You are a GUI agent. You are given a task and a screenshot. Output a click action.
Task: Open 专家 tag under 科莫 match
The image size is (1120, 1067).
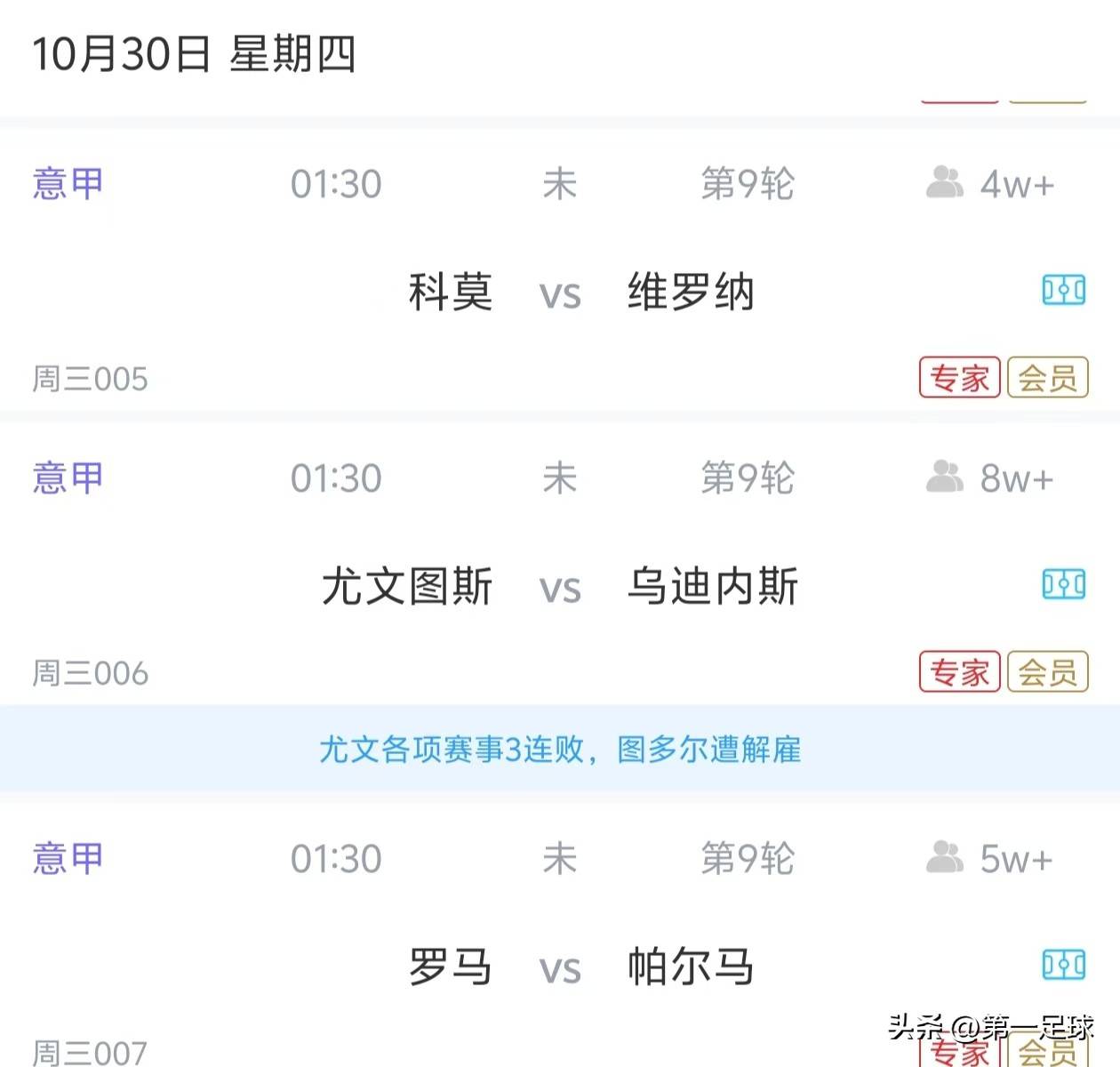pos(959,378)
